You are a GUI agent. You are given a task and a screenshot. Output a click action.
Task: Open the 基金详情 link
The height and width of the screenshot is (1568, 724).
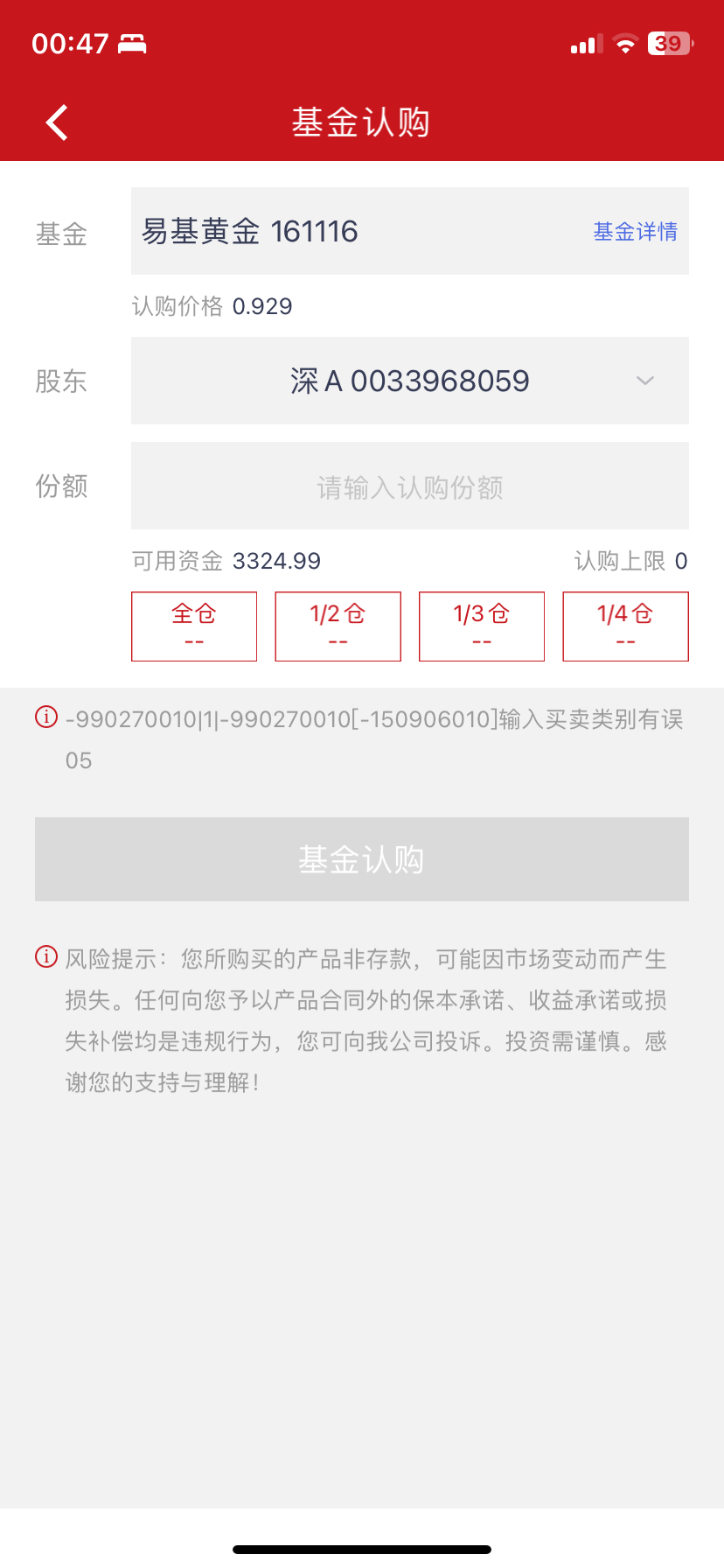coord(636,232)
